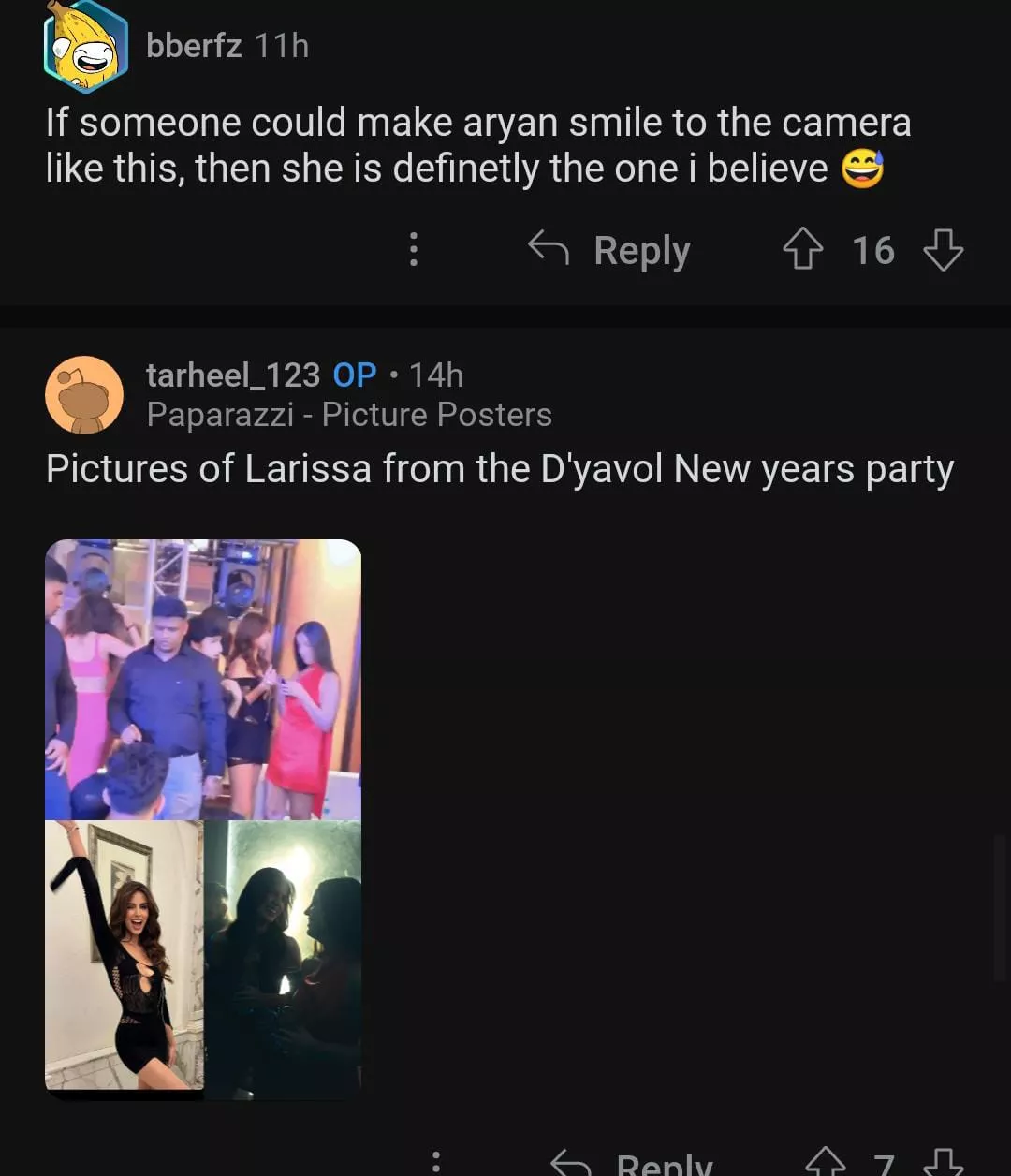This screenshot has width=1011, height=1176.
Task: Open tarheel_123's profile avatar
Action: (x=84, y=394)
